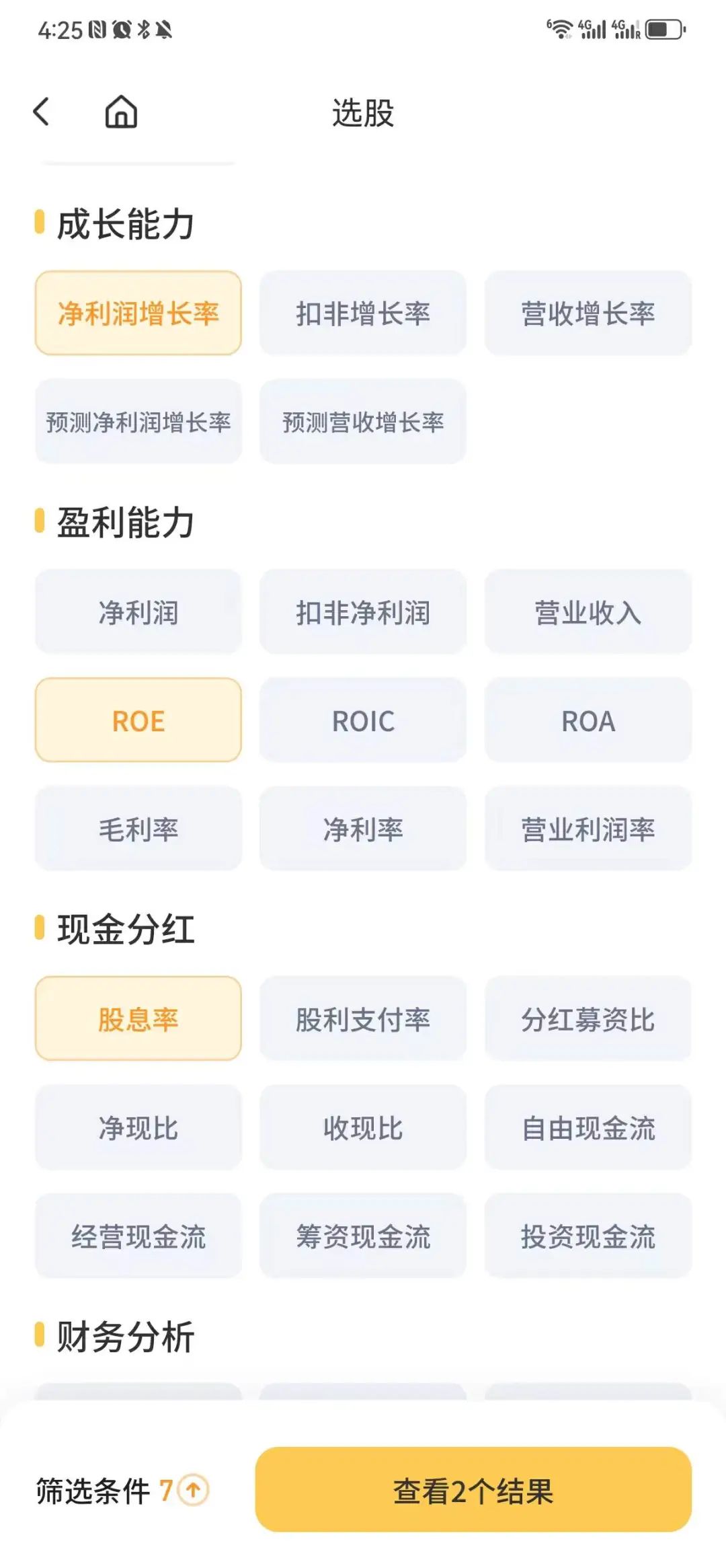The width and height of the screenshot is (726, 1568).
Task: Deselect the 股息率 chip
Action: (138, 1018)
